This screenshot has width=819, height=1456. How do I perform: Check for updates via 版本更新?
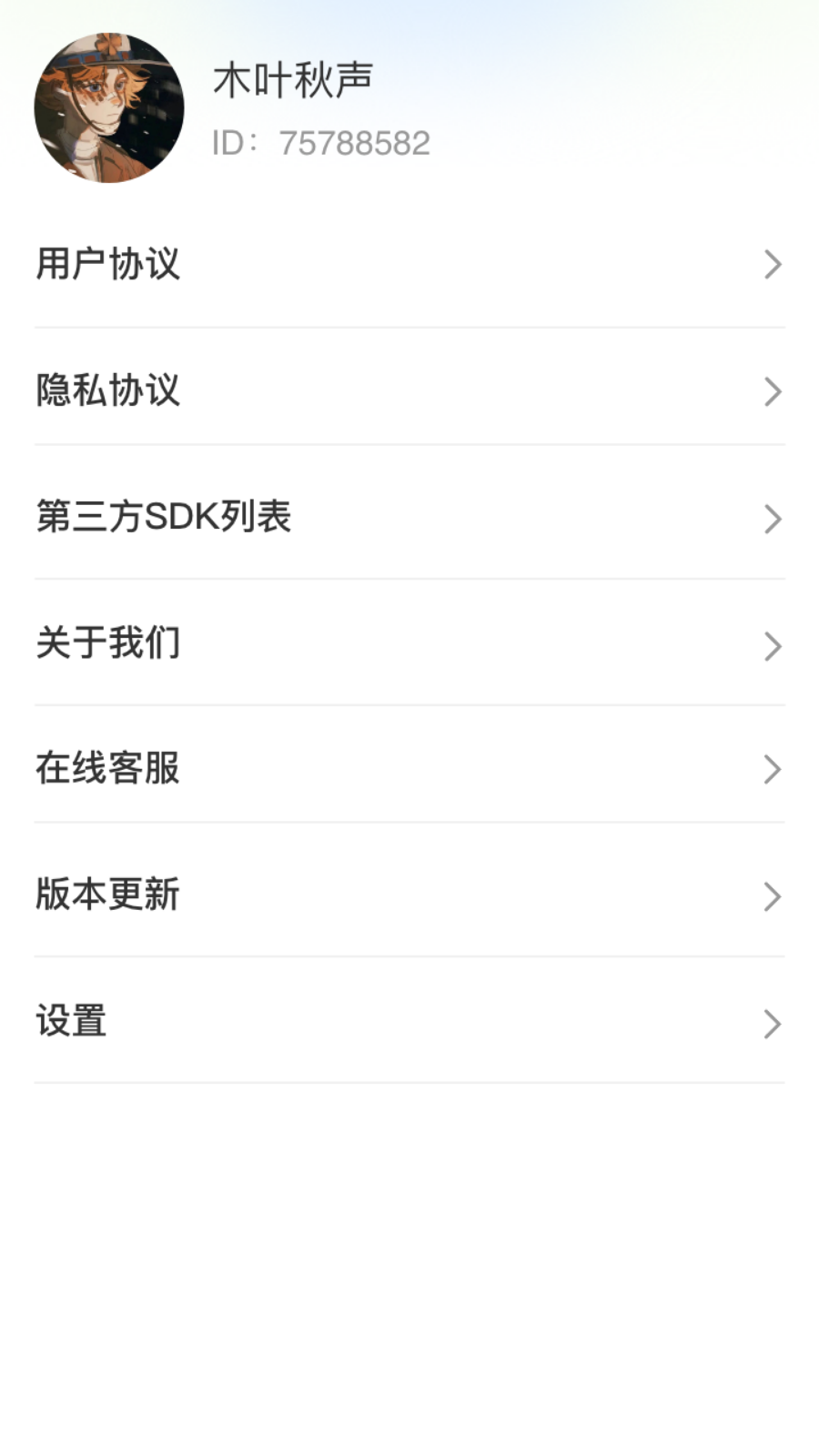pos(109,895)
